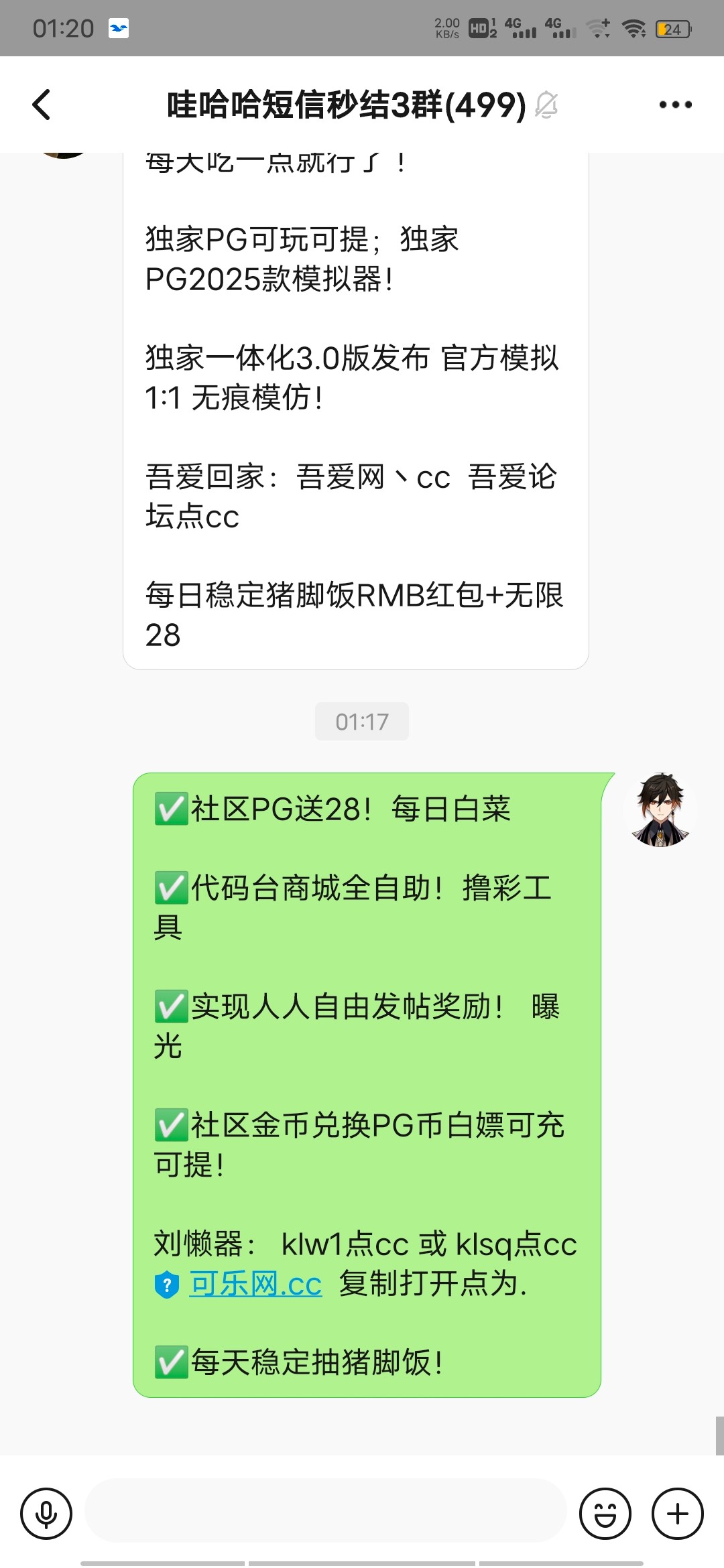Tap the back arrow to exit the chat
724x1568 pixels.
pyautogui.click(x=42, y=105)
